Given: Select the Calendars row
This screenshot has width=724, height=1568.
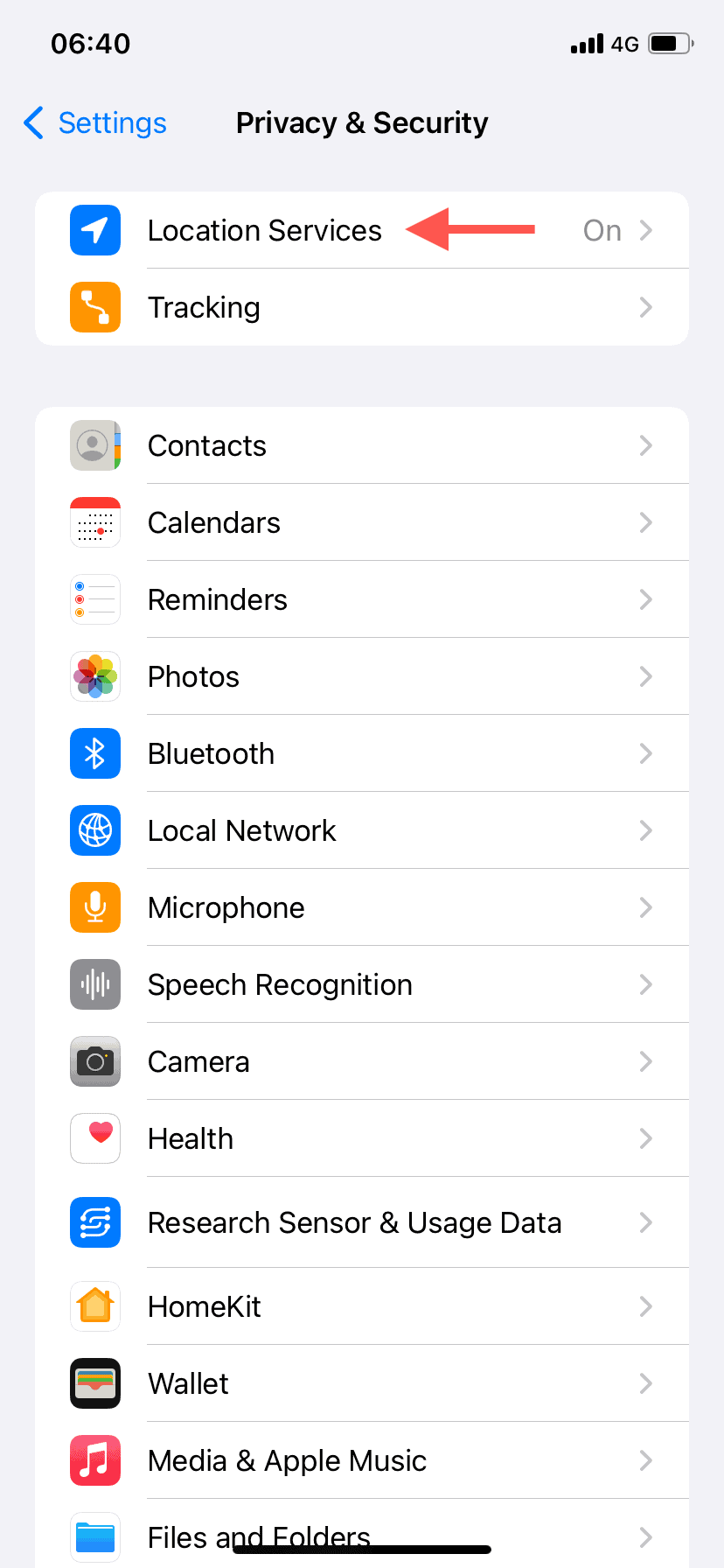Looking at the screenshot, I should point(214,523).
